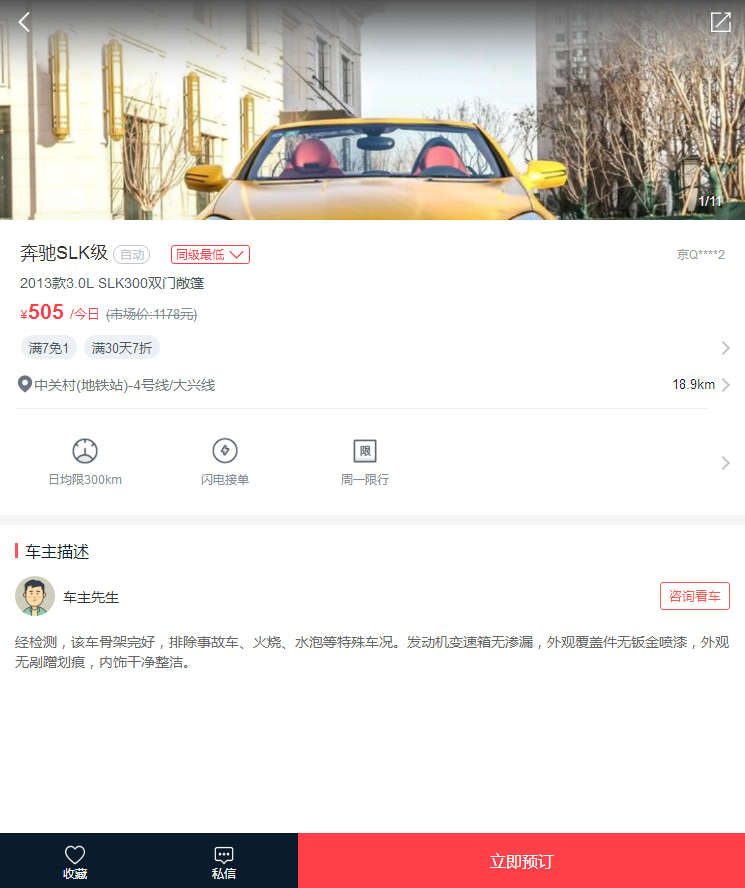
Task: View discount details for 满7免1
Action: 49,348
